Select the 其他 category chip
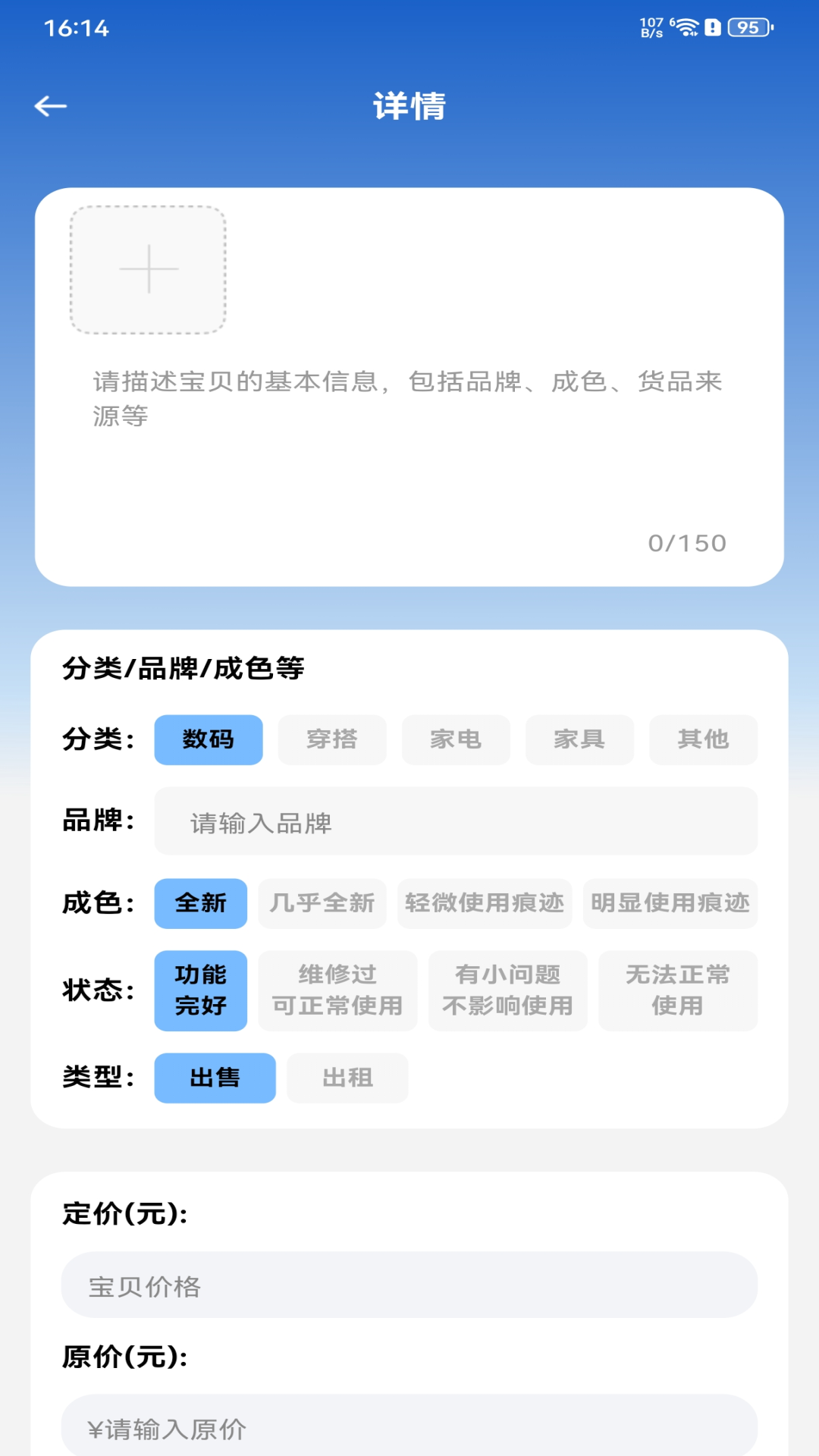This screenshot has height=1456, width=819. (703, 739)
